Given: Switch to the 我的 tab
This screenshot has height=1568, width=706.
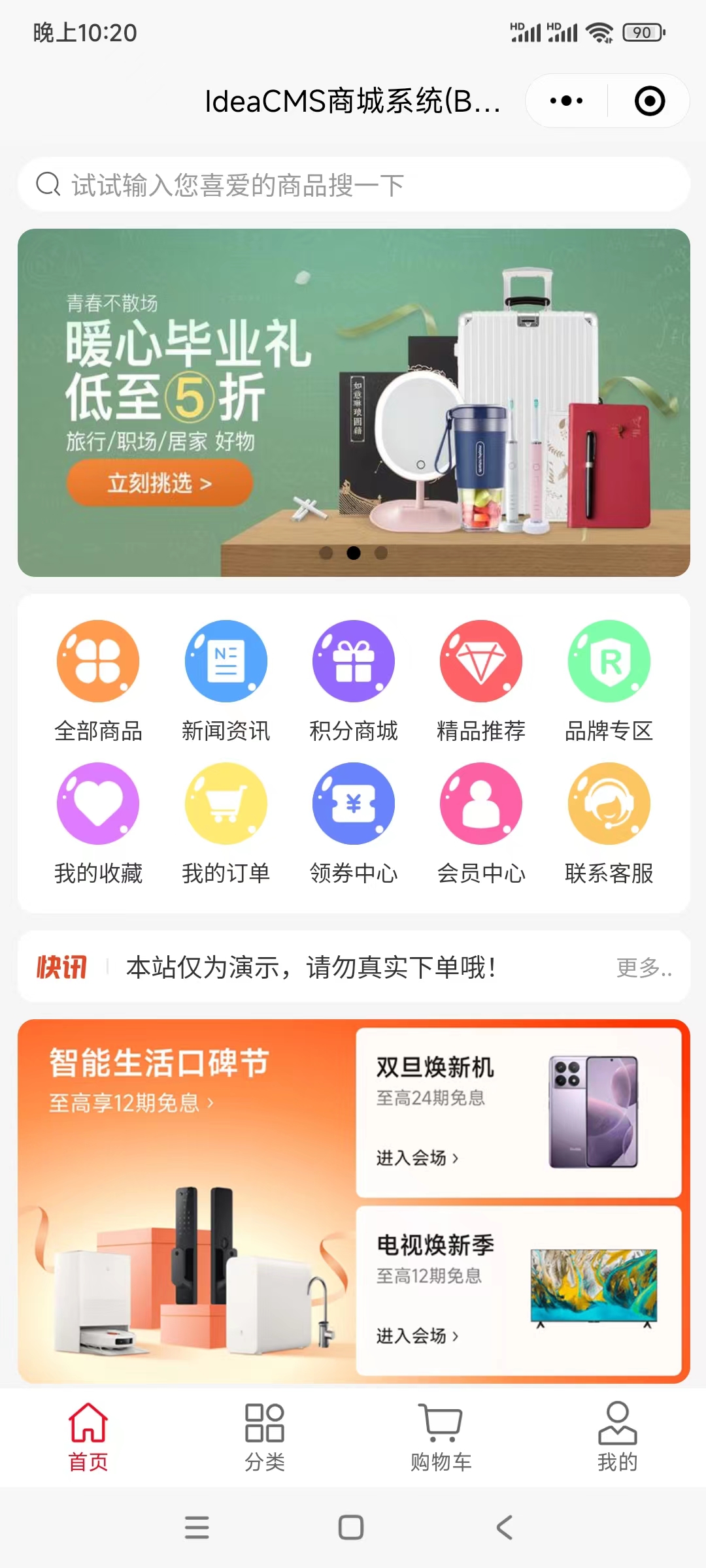Looking at the screenshot, I should tap(617, 1436).
